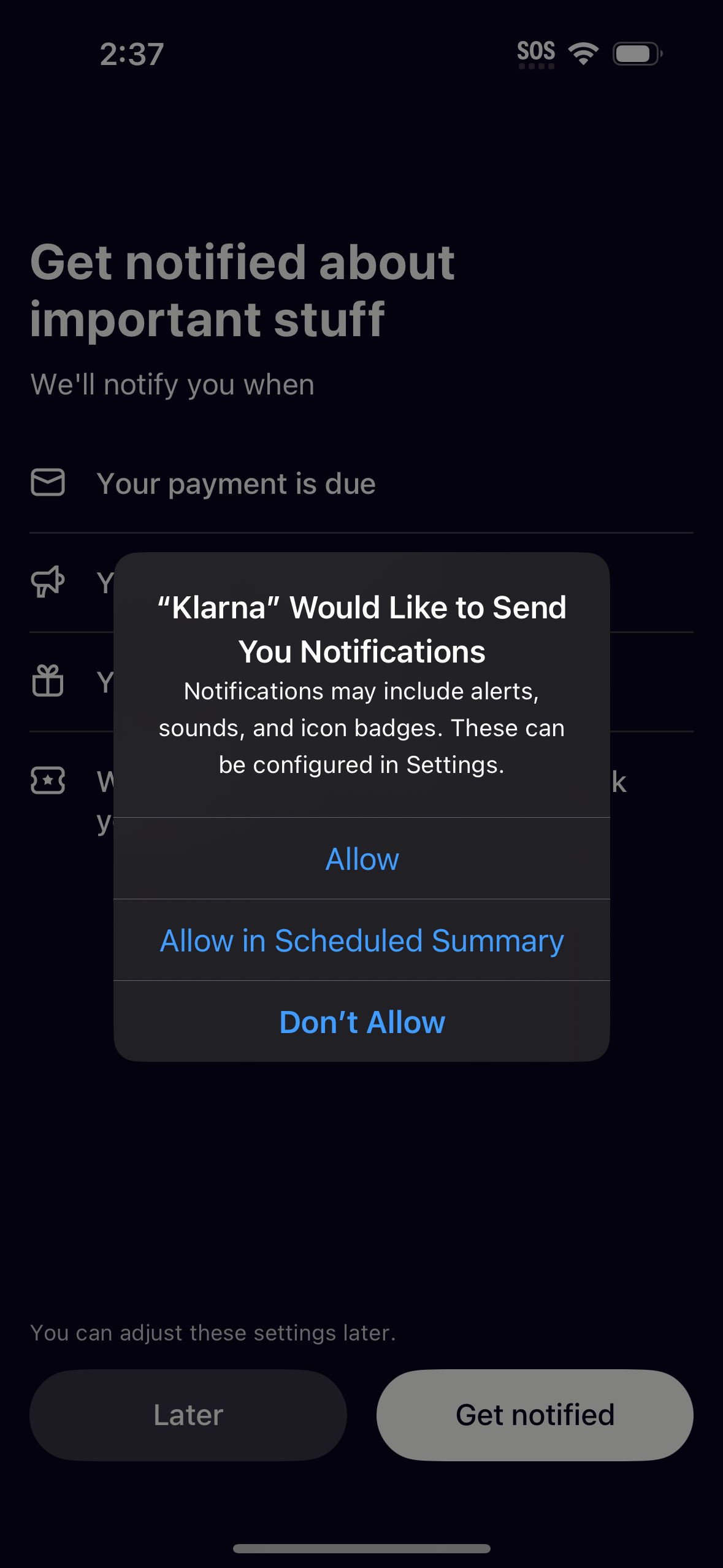Tap the 'We'll notify you when' subtitle
Viewport: 723px width, 1568px height.
[174, 385]
